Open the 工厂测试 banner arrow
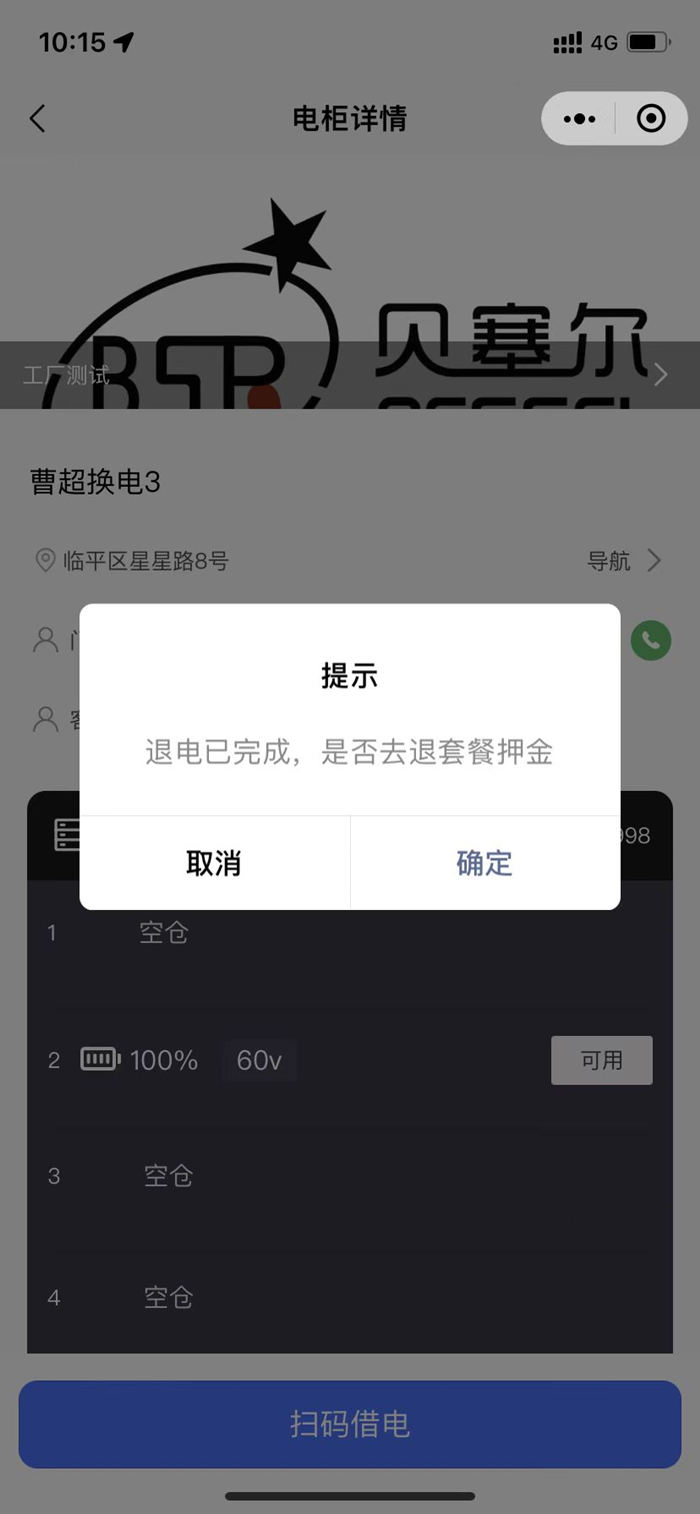 [x=660, y=375]
